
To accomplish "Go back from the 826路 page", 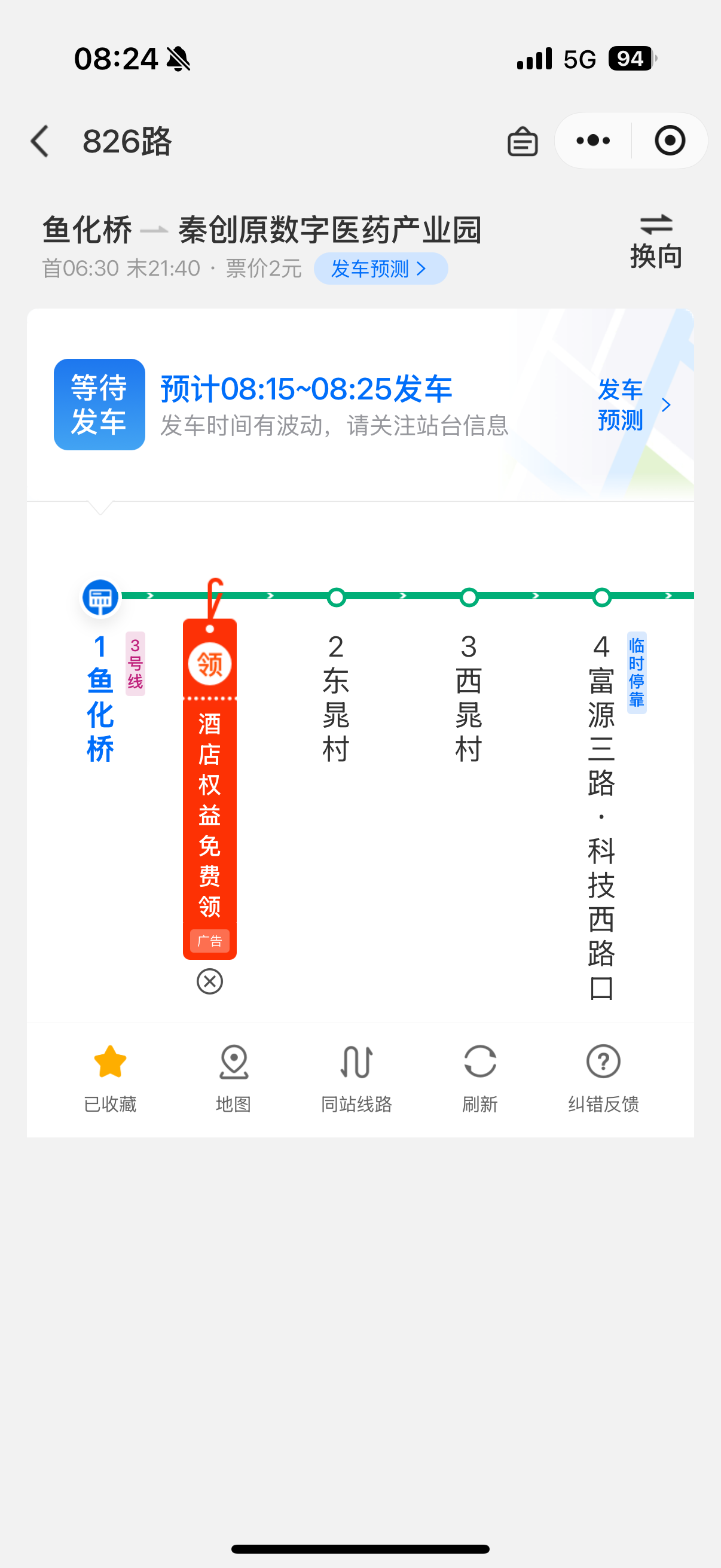I will pos(40,141).
